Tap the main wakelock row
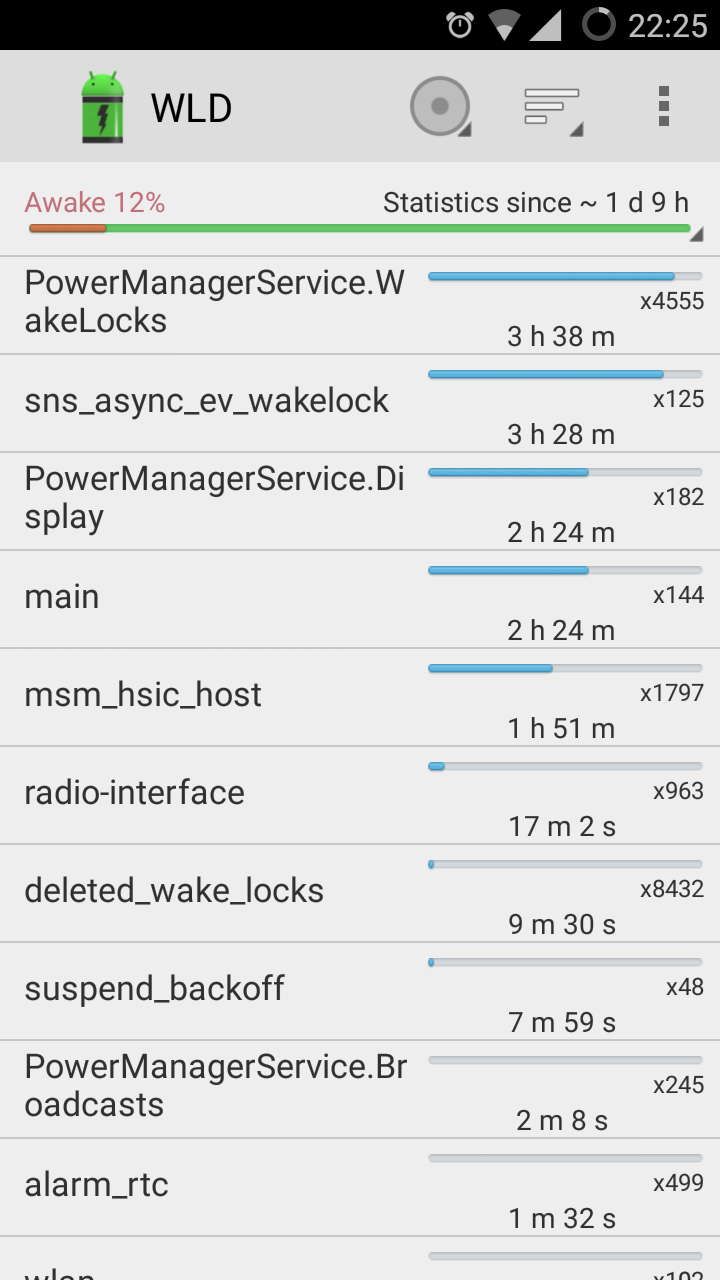 360,599
